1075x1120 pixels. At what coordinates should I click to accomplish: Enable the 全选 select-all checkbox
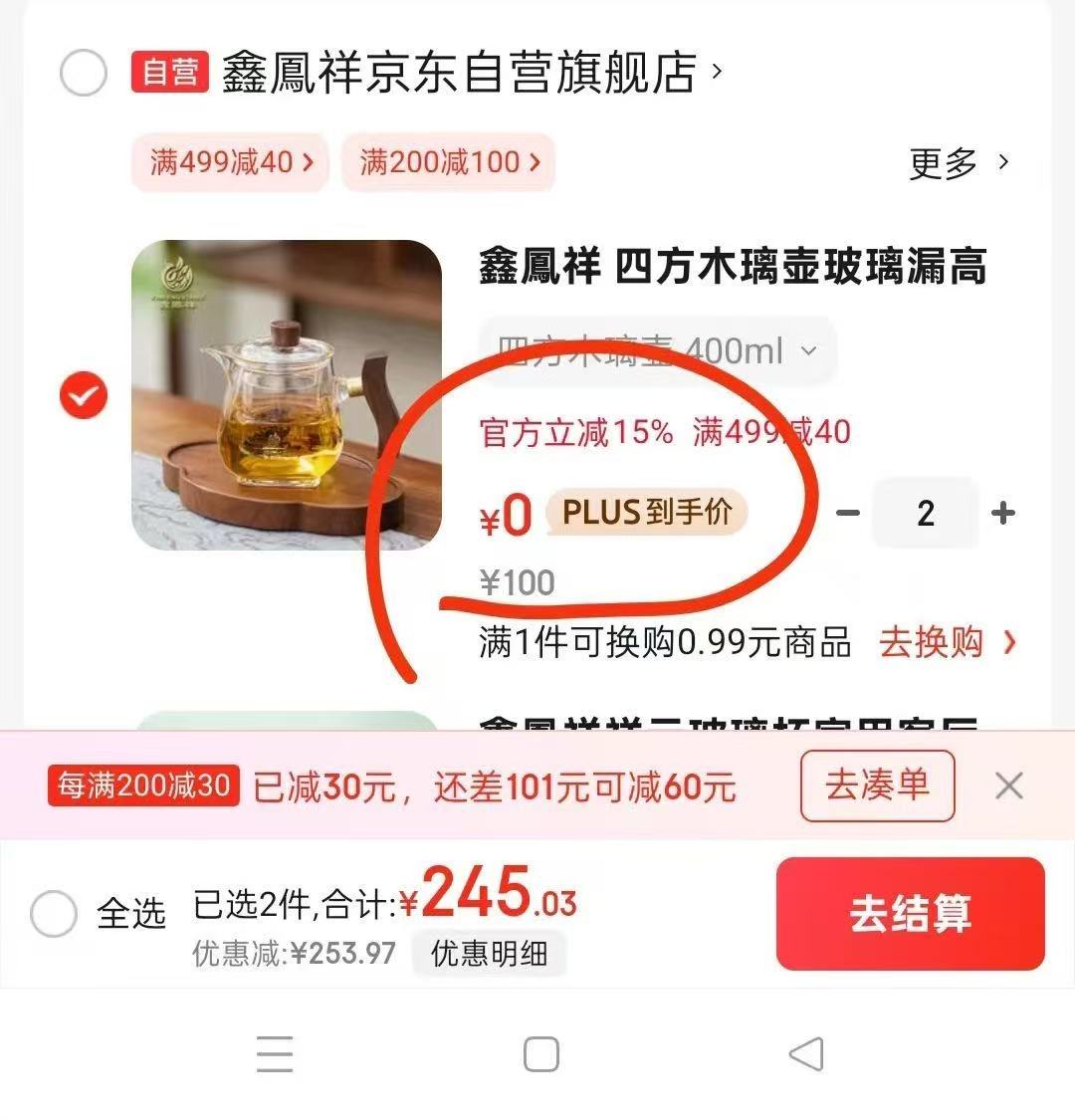[55, 915]
